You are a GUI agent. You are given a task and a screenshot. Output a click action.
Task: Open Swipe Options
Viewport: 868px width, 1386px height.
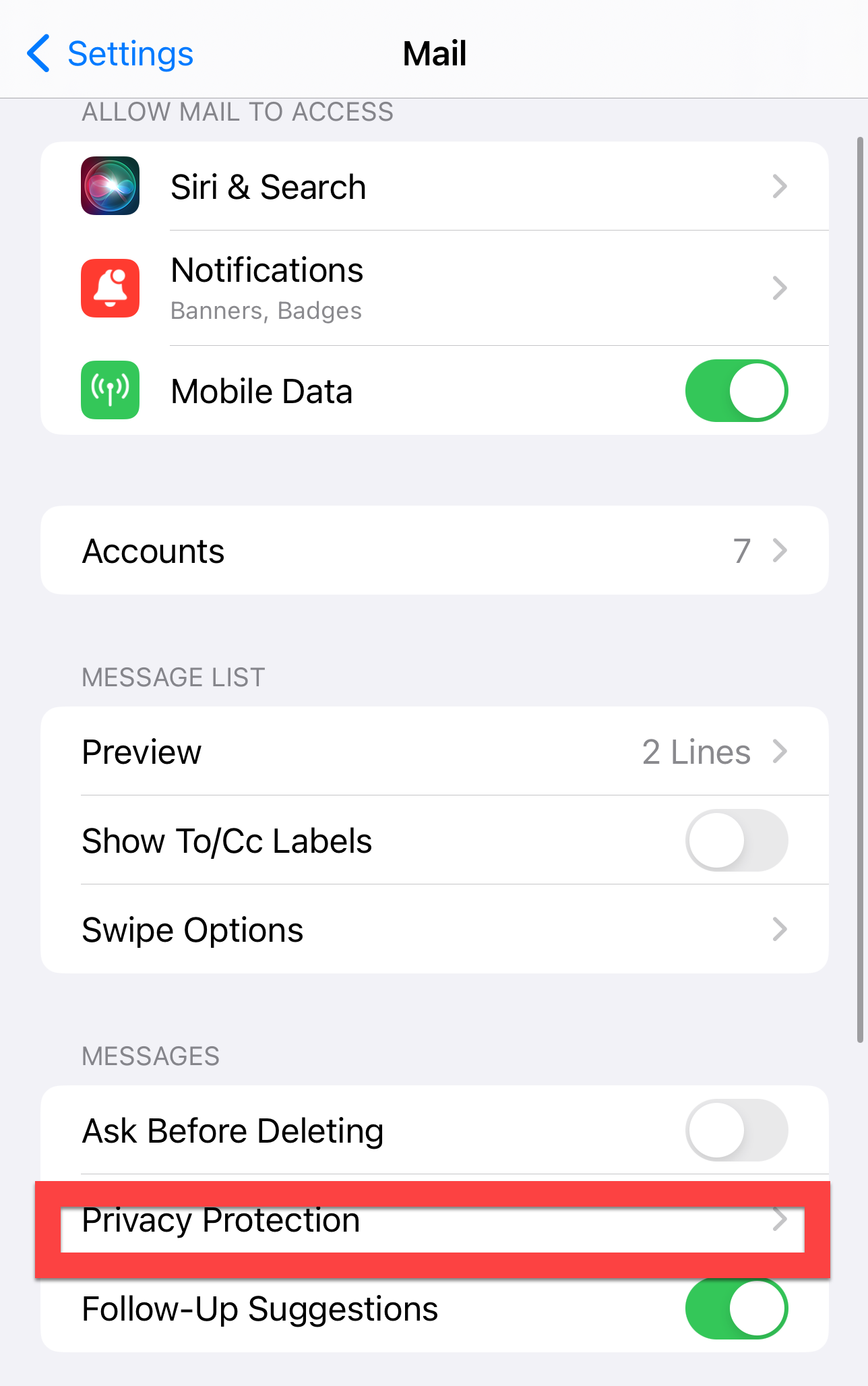click(434, 930)
